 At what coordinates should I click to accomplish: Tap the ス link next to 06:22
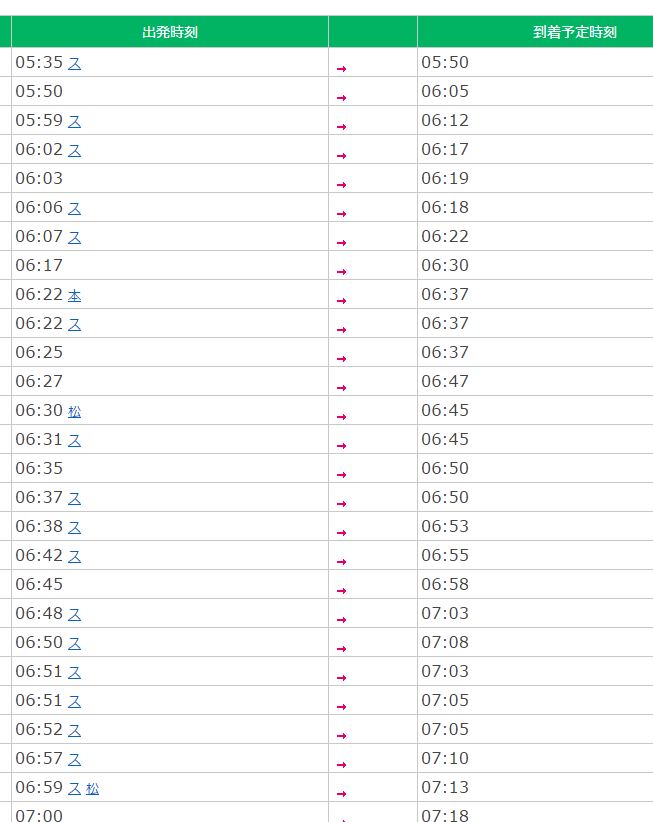point(74,324)
